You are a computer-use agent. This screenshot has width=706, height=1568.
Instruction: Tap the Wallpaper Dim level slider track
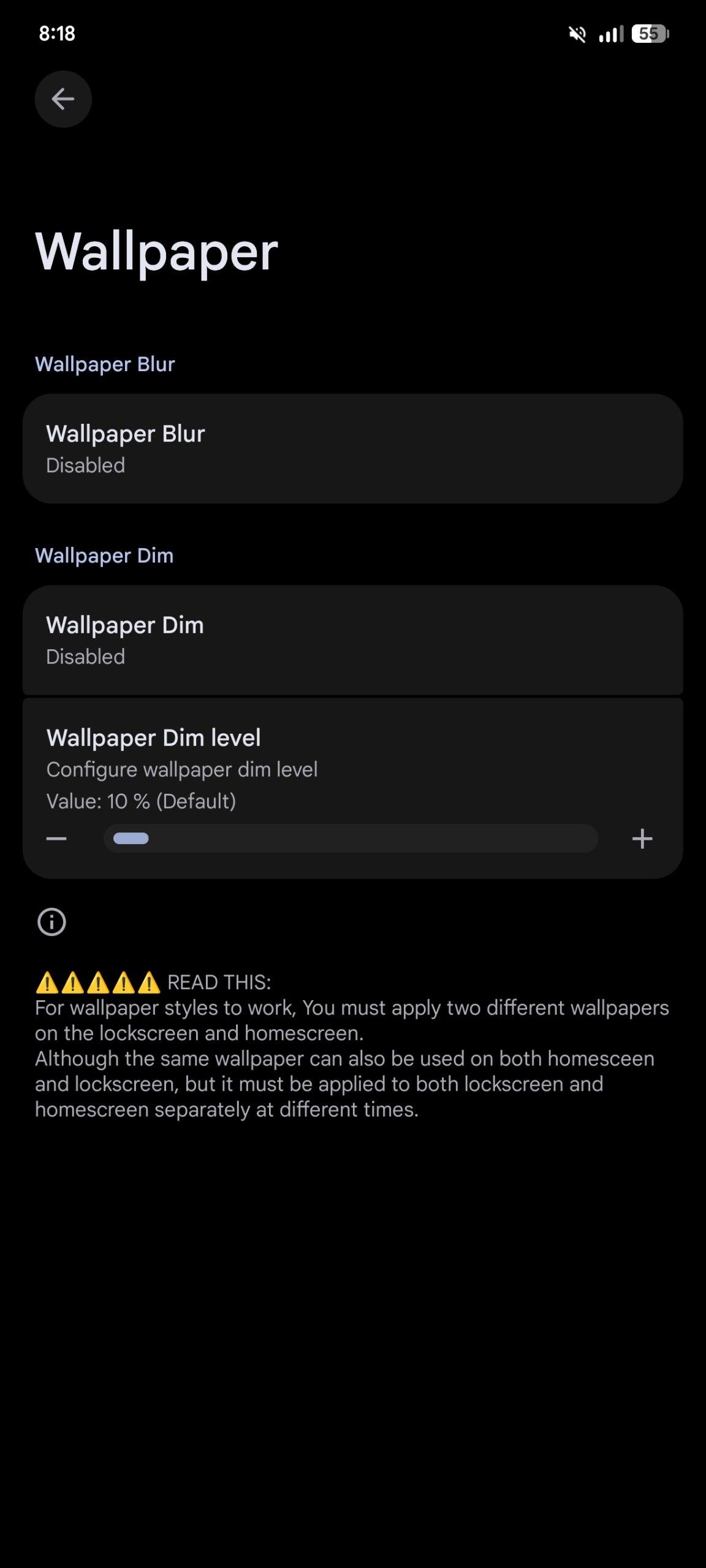click(351, 839)
